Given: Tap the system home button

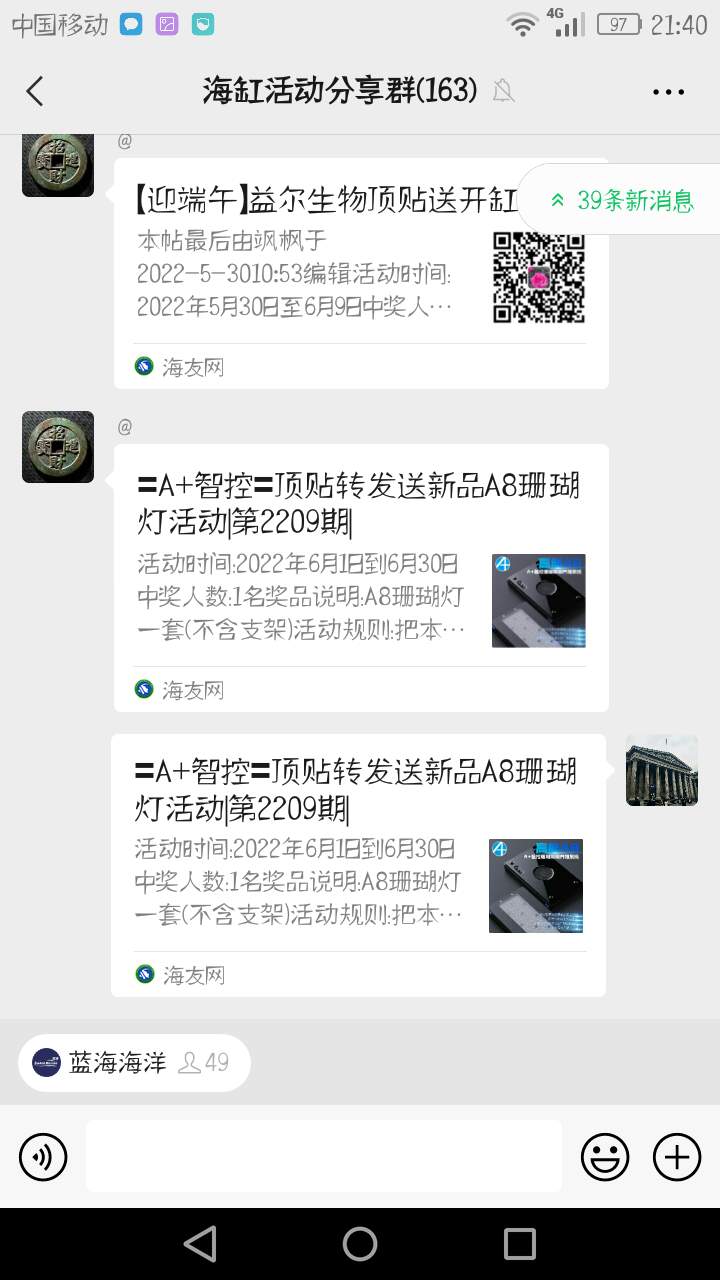Looking at the screenshot, I should tap(360, 1244).
